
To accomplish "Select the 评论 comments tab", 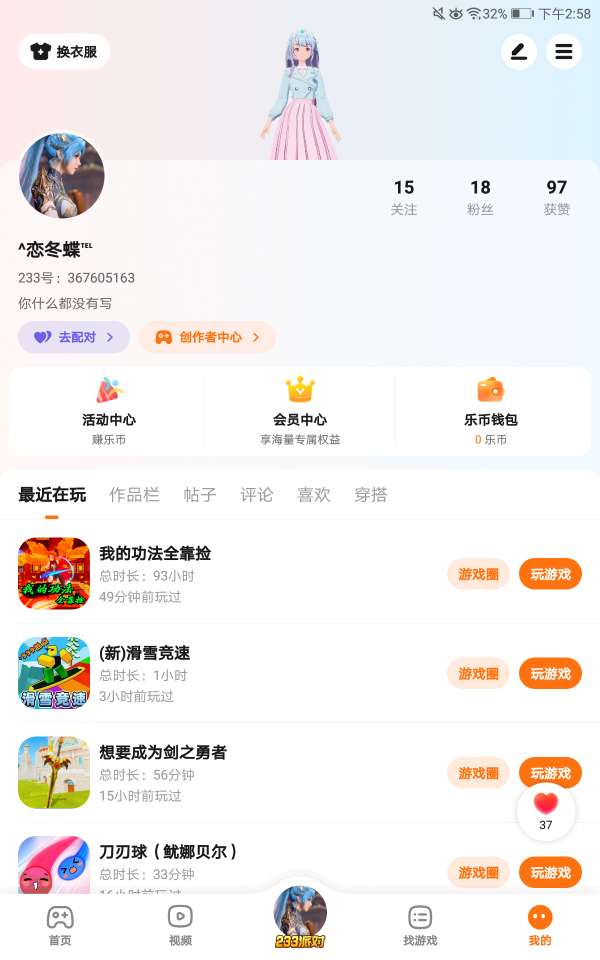I will click(x=257, y=495).
